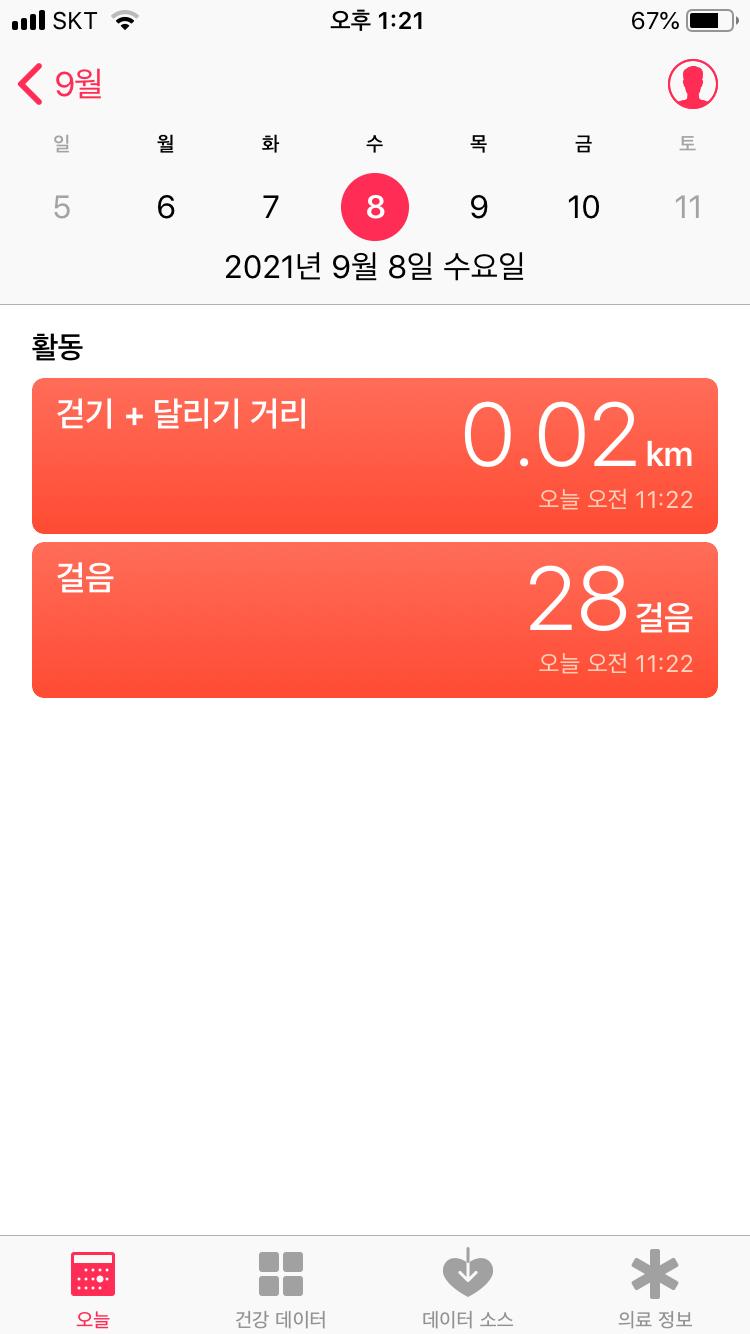Open the 걸음 step count card
This screenshot has width=750, height=1334.
click(375, 620)
